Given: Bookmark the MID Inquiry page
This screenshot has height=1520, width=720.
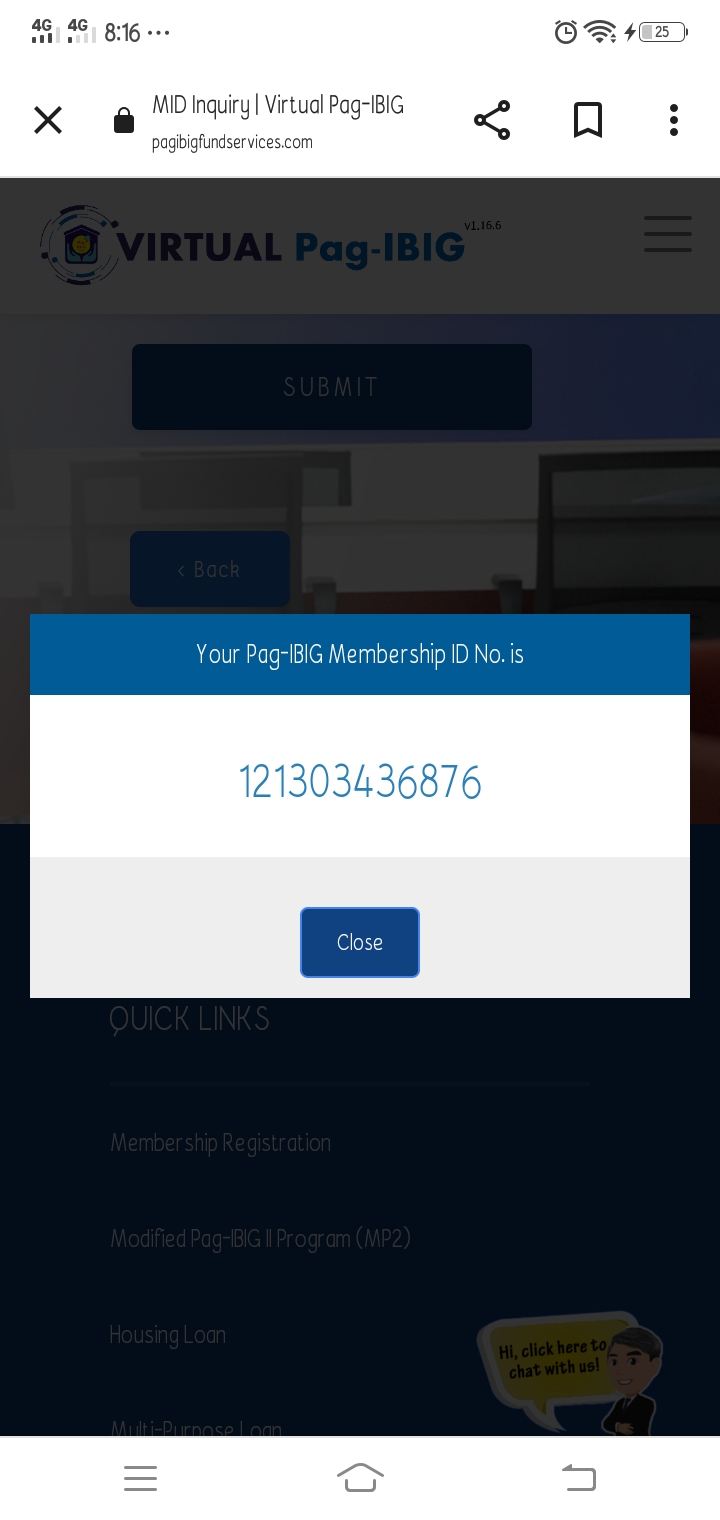Looking at the screenshot, I should tap(588, 121).
